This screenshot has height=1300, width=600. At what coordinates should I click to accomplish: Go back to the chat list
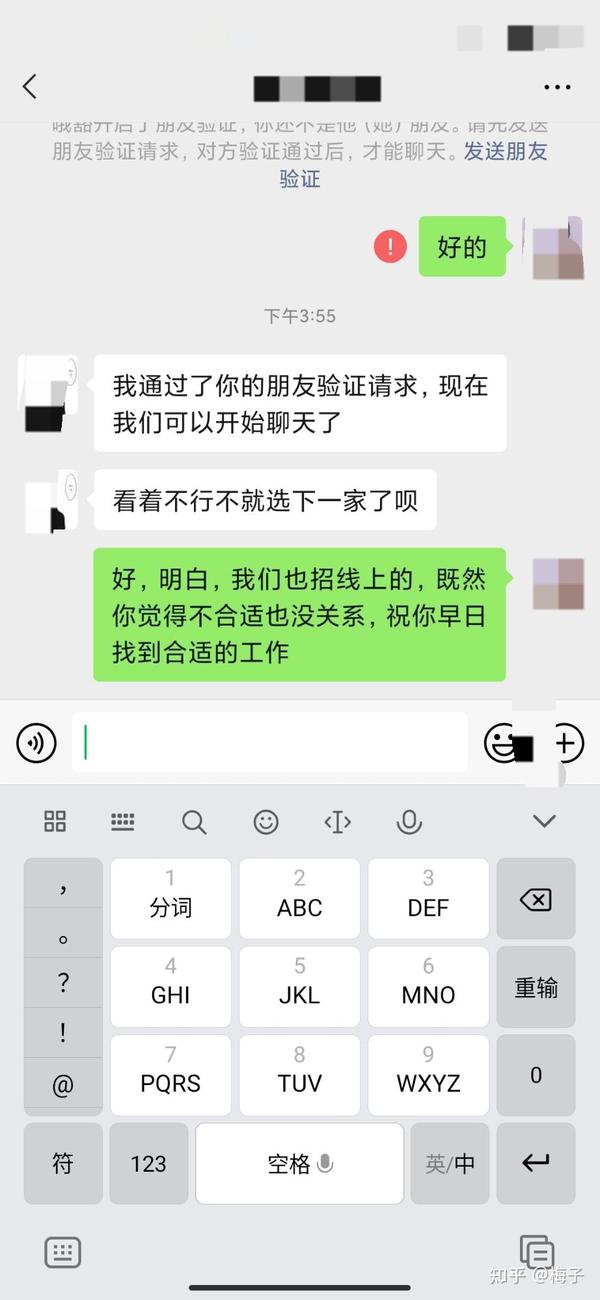click(x=30, y=87)
